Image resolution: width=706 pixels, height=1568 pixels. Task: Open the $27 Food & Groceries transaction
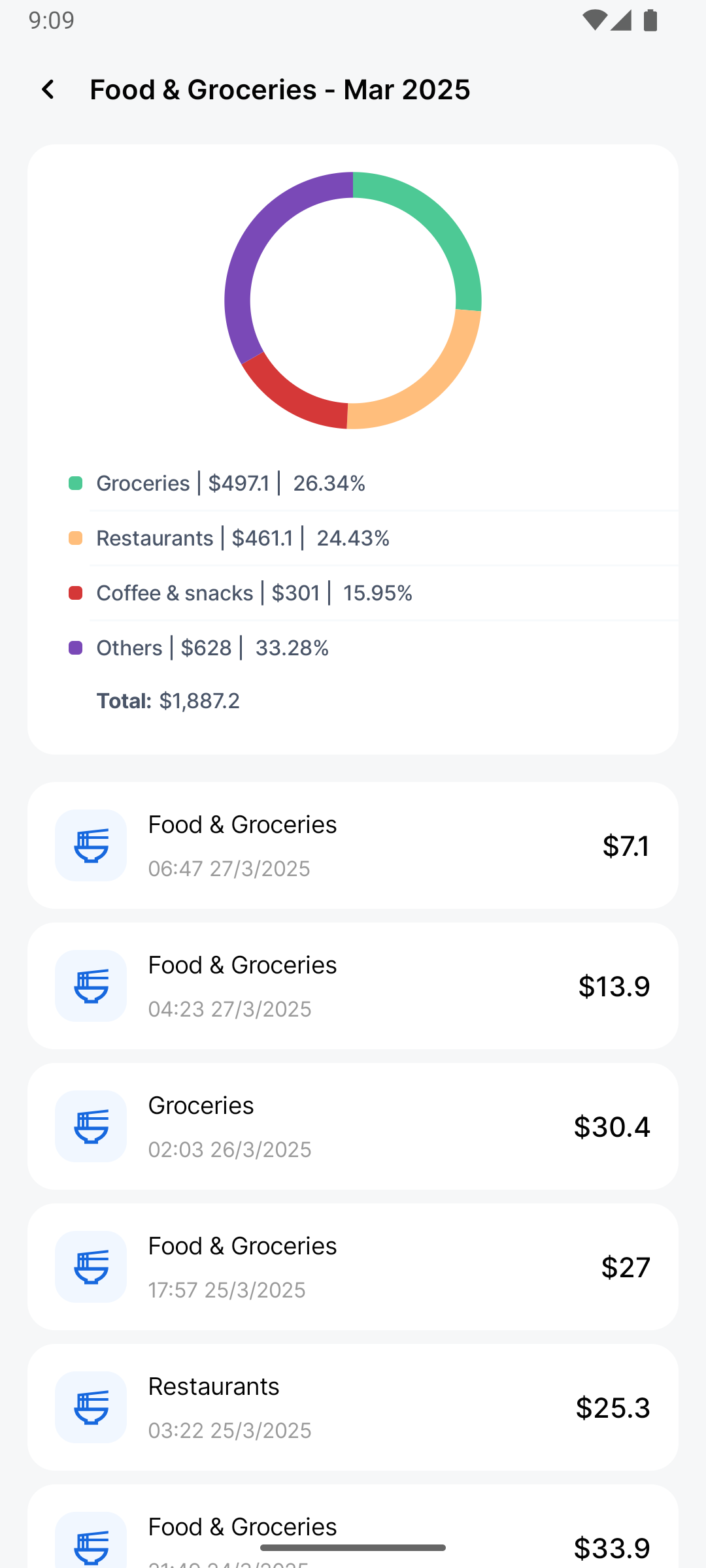point(353,1267)
